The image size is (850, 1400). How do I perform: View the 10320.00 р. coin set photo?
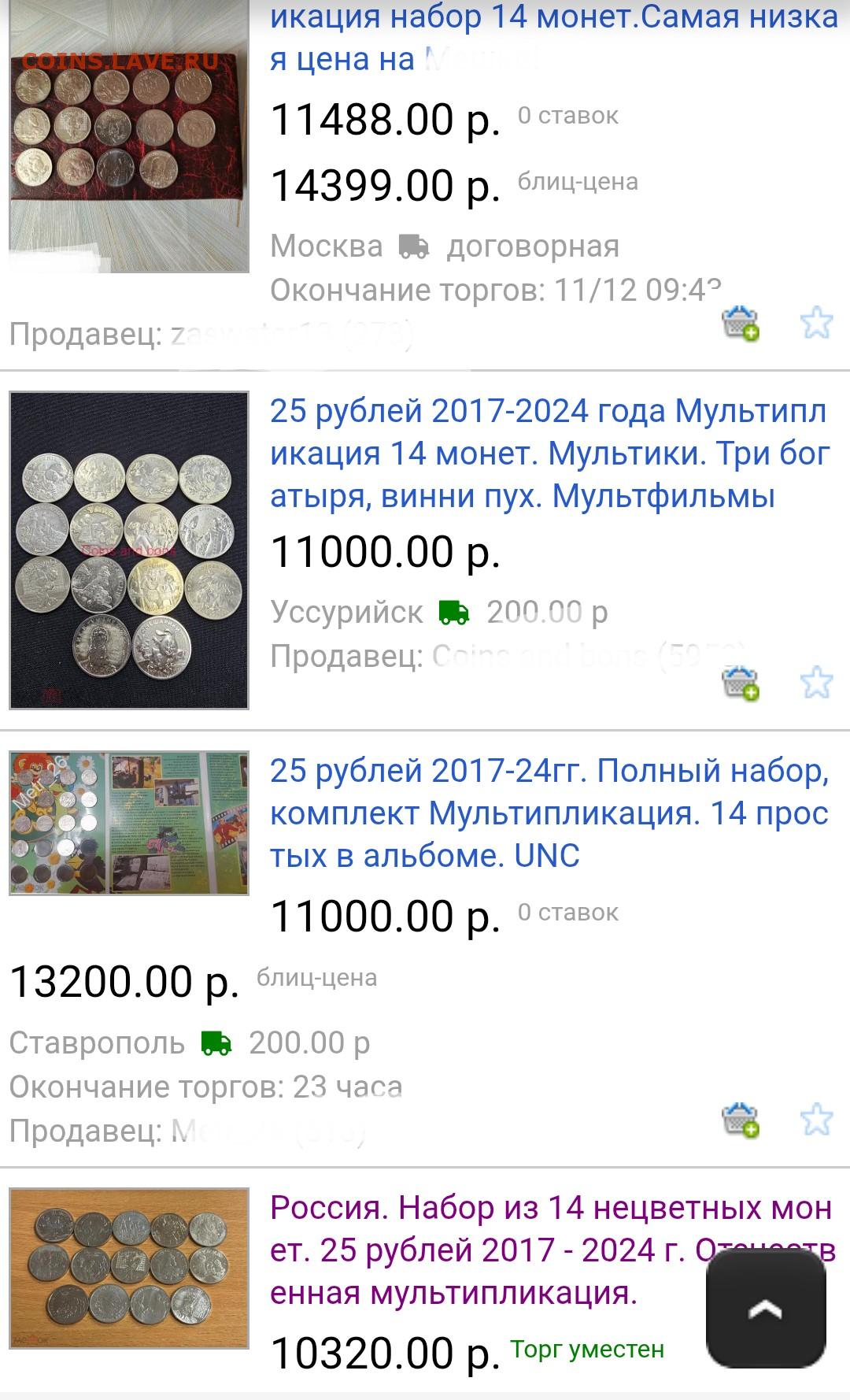pos(129,1267)
